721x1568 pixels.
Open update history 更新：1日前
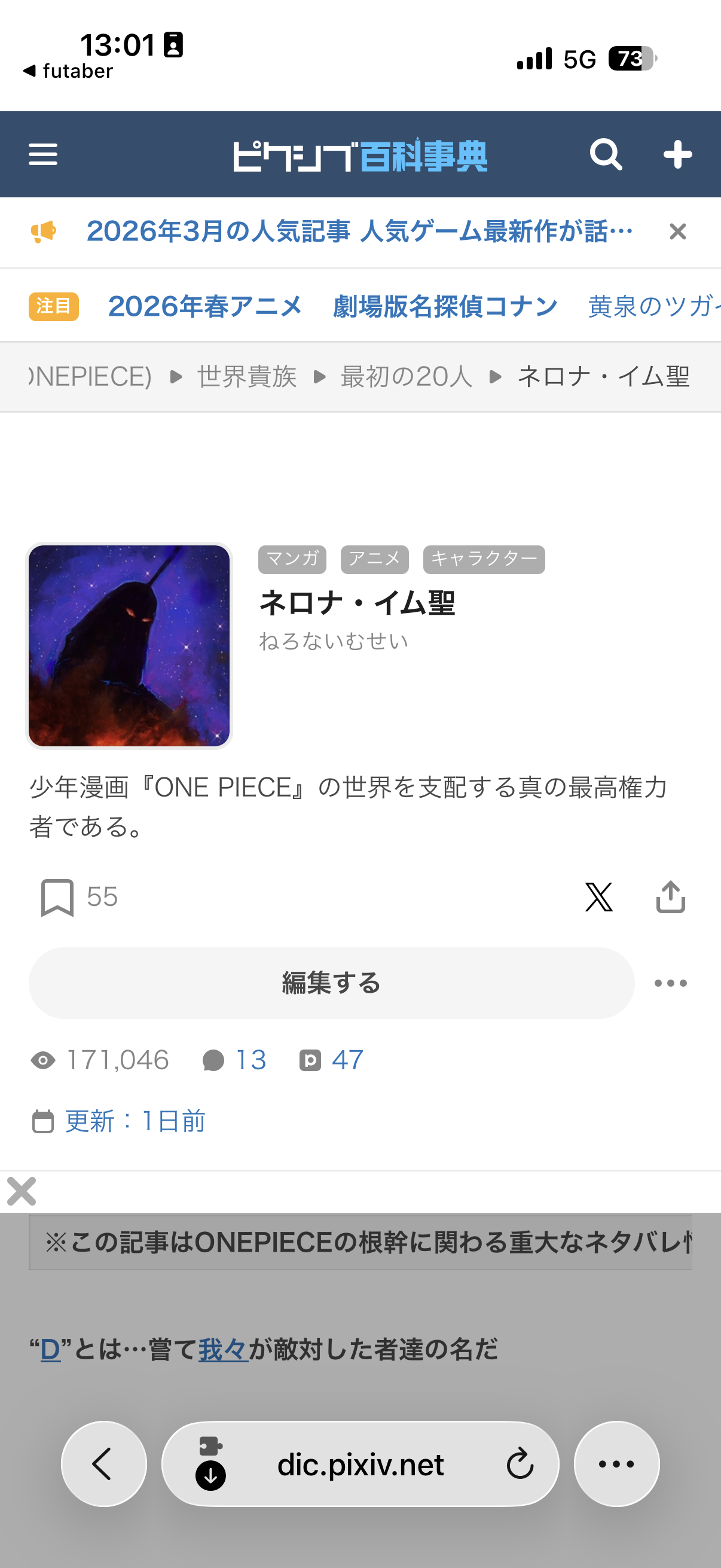click(x=134, y=1121)
